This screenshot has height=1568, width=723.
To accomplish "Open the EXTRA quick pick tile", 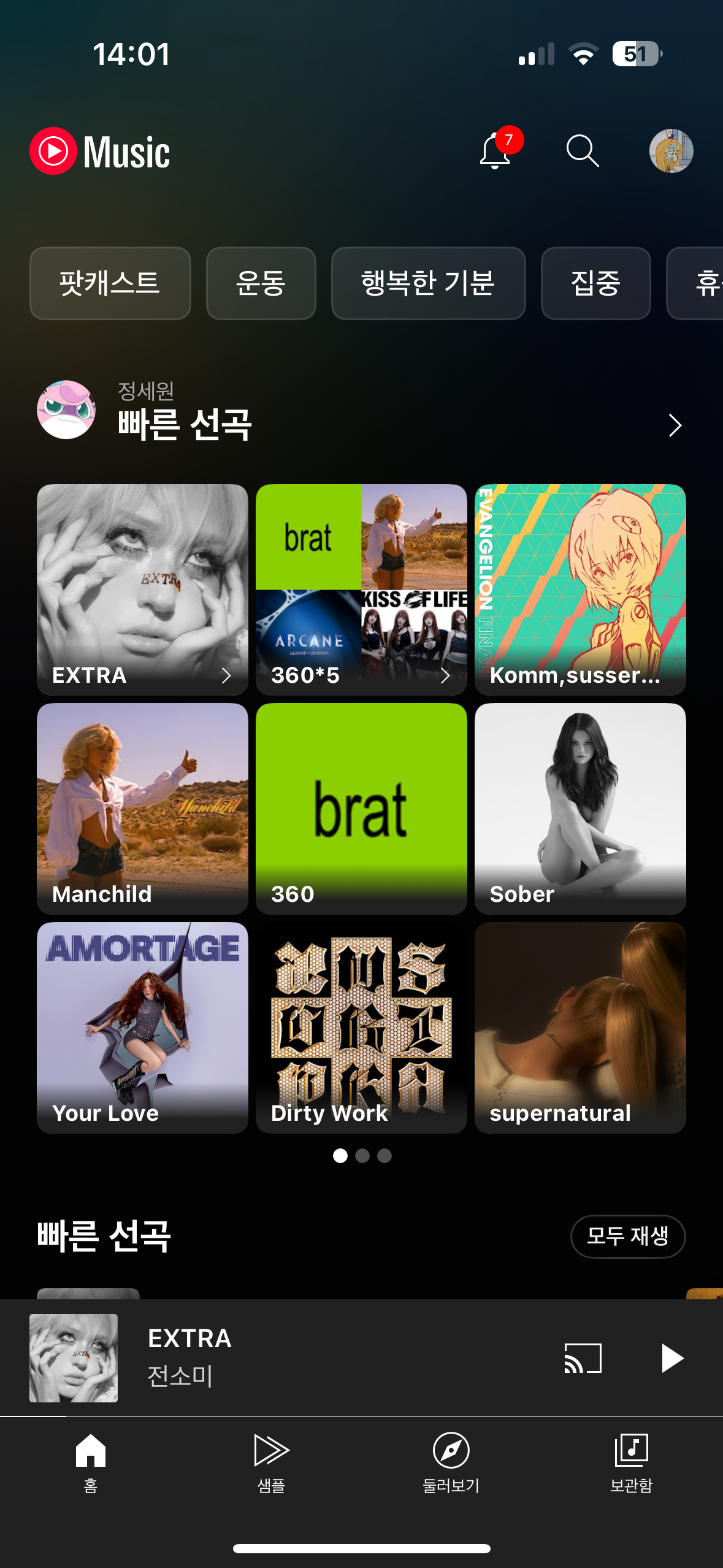I will coord(142,589).
